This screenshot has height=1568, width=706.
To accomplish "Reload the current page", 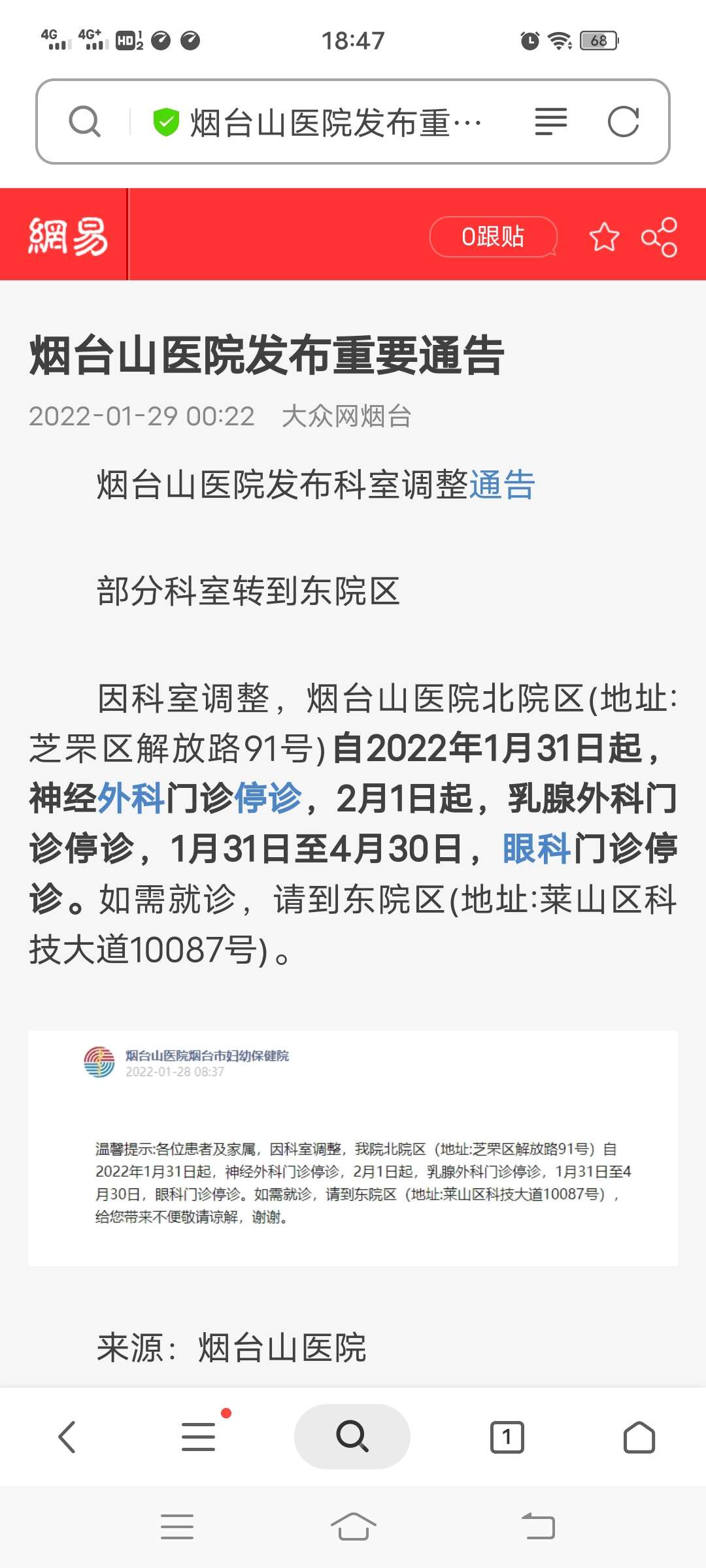I will click(x=623, y=122).
